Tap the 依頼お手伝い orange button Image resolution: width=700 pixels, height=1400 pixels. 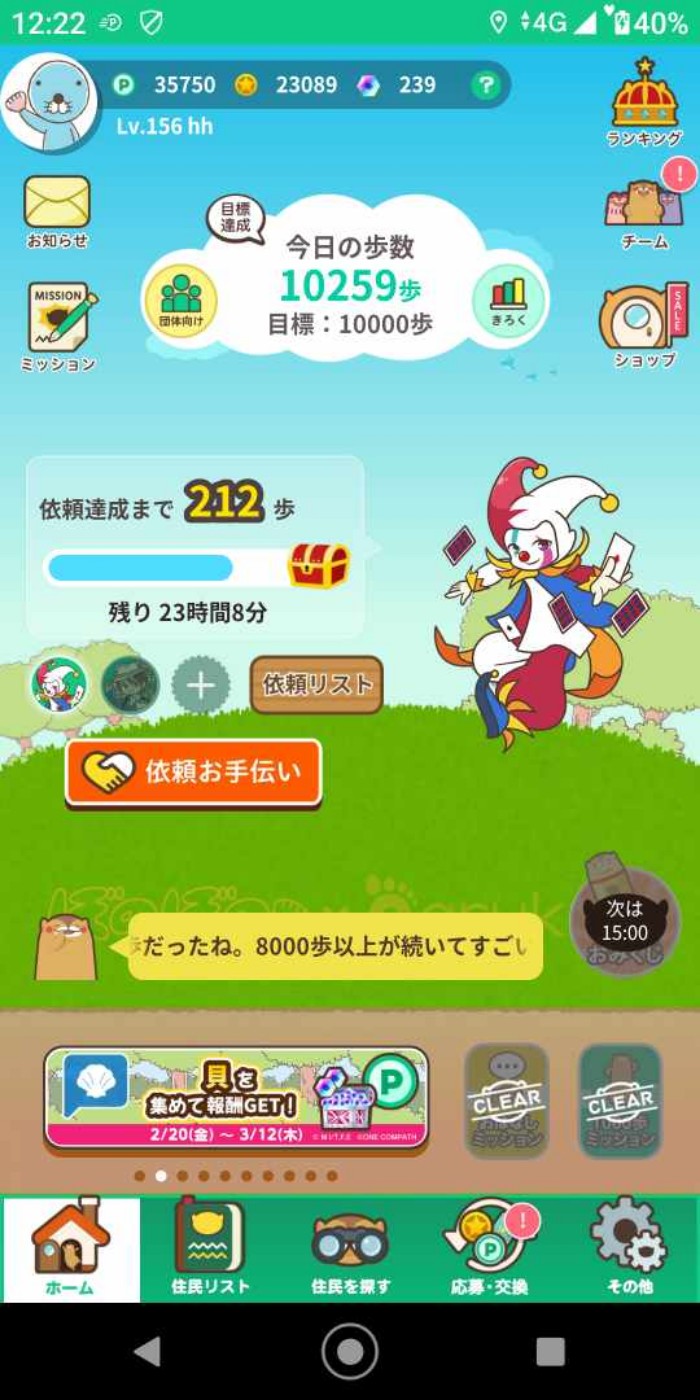[x=194, y=772]
